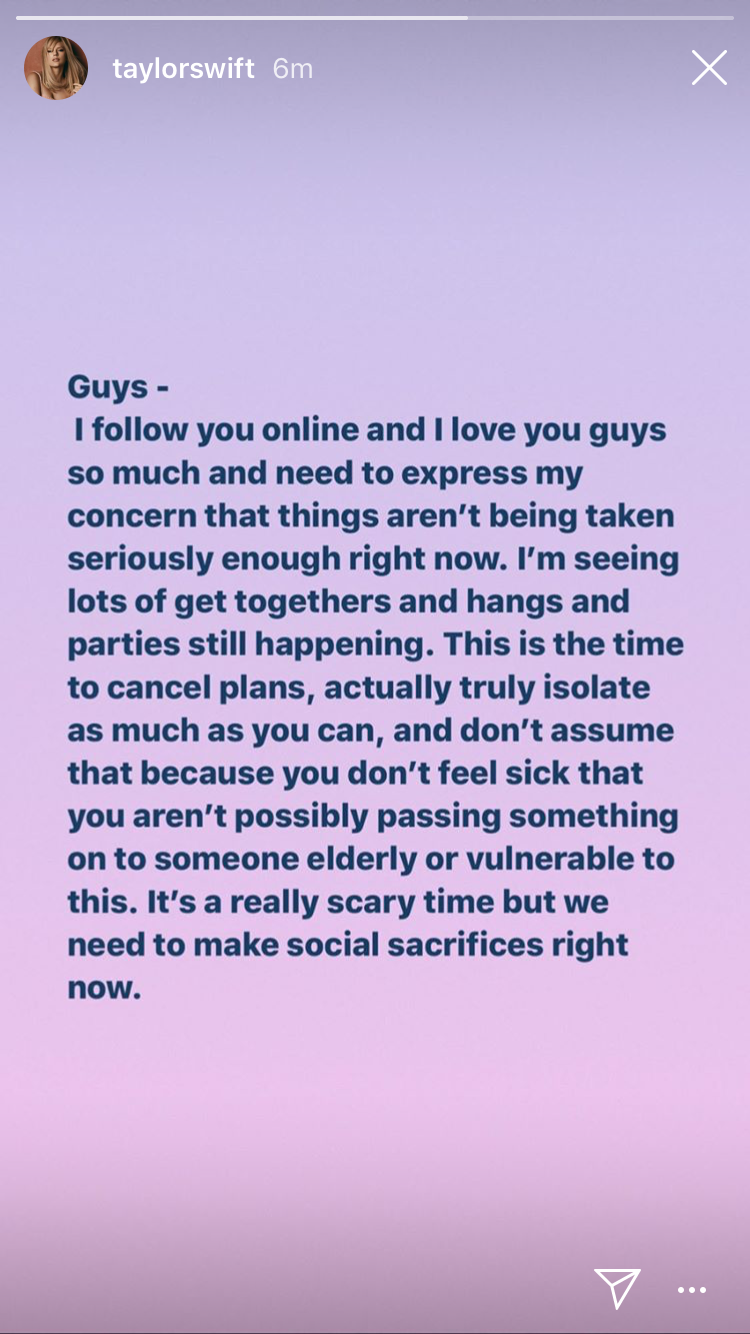Viewport: 750px width, 1334px height.
Task: Open the taylorswift username link
Action: (x=183, y=68)
